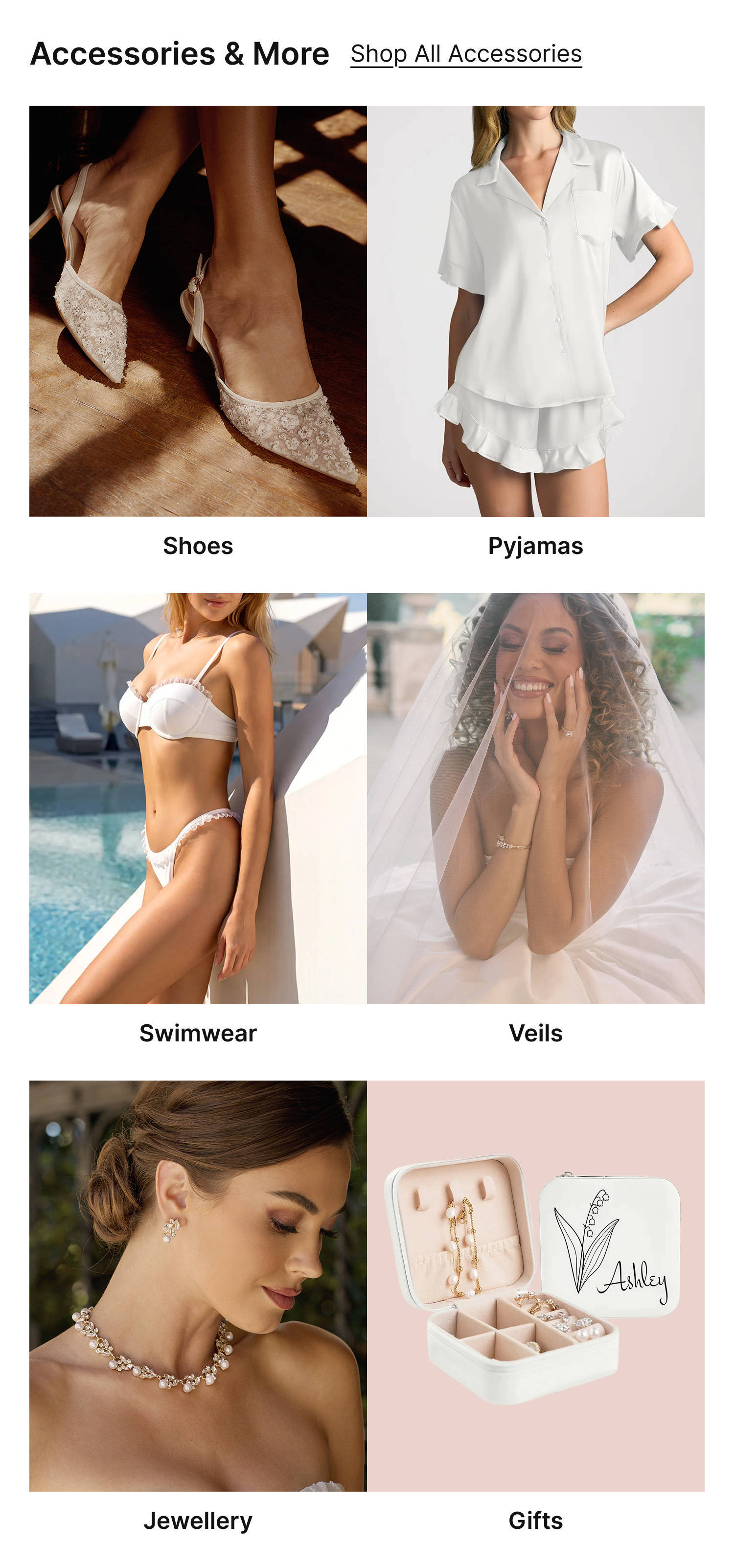Open Shop All Accessories link

(465, 53)
